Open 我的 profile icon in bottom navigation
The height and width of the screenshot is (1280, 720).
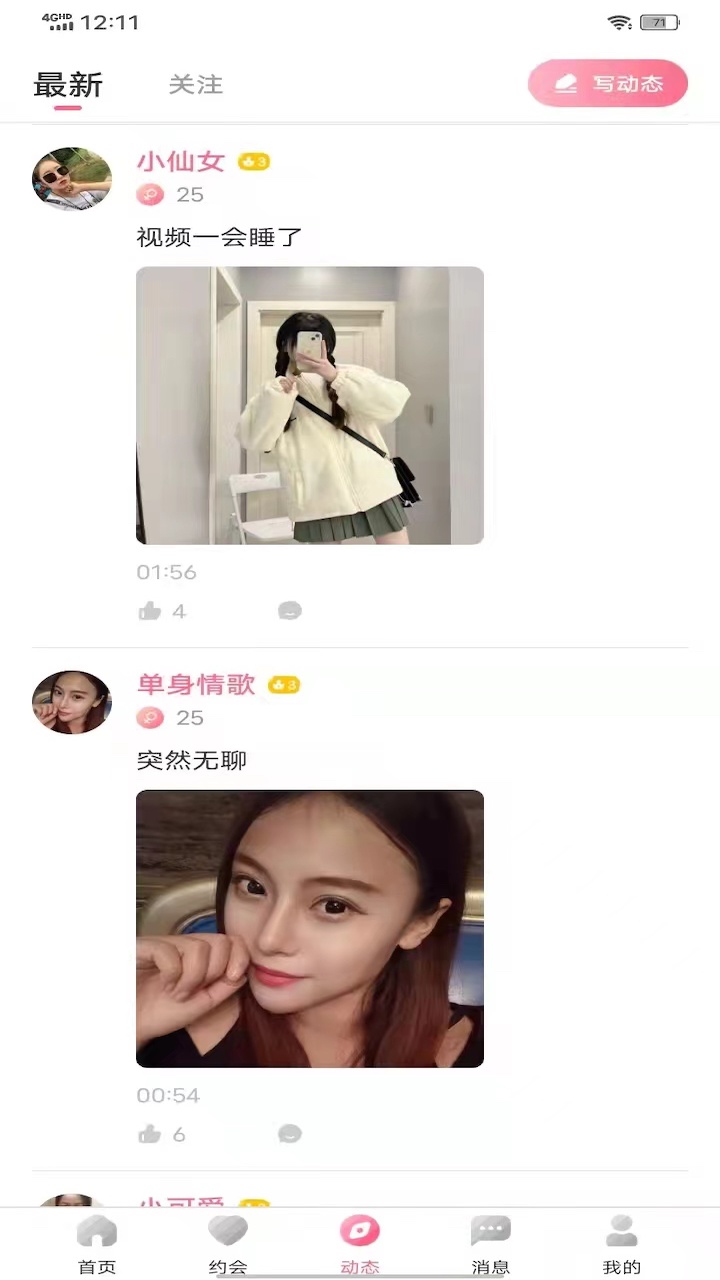(622, 1230)
